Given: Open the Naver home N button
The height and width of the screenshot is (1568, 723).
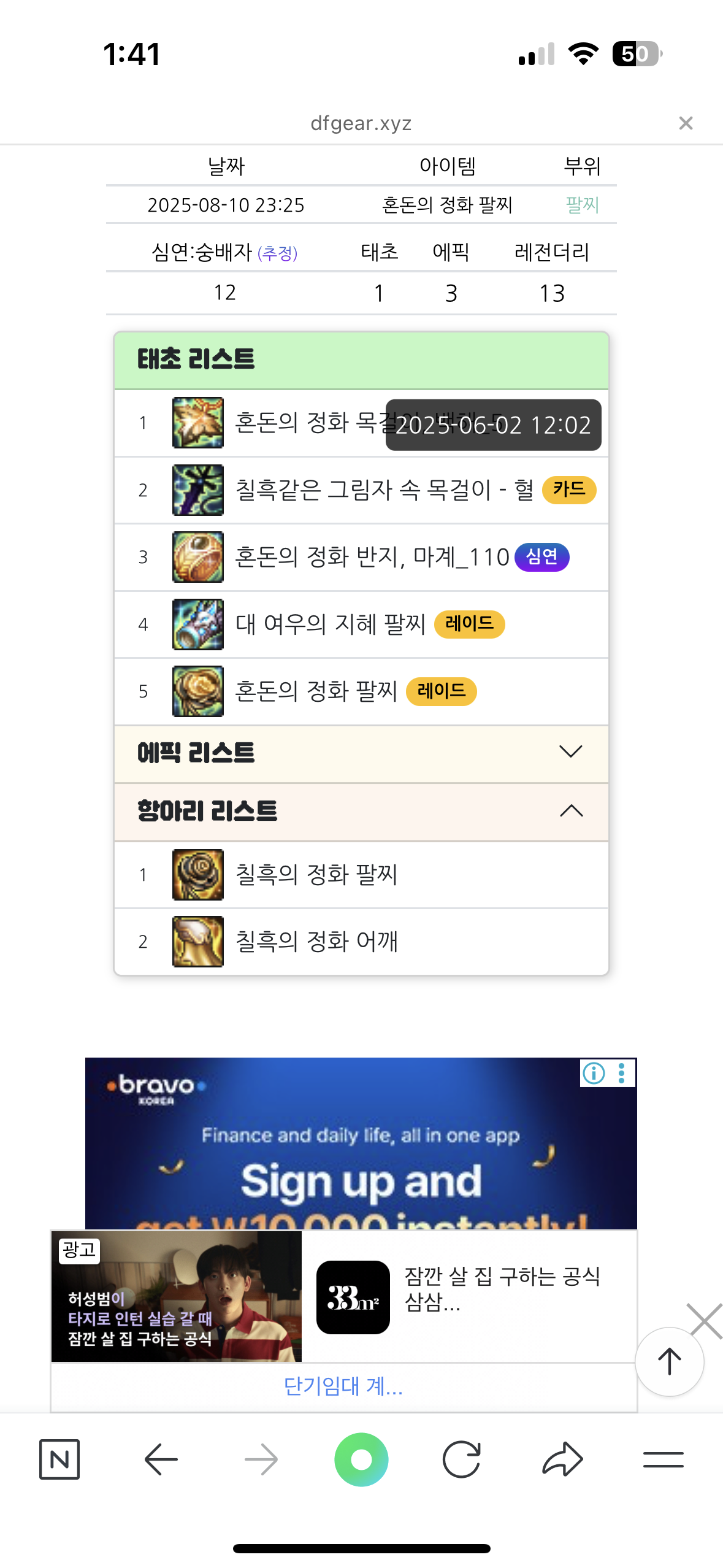Looking at the screenshot, I should [x=59, y=1459].
